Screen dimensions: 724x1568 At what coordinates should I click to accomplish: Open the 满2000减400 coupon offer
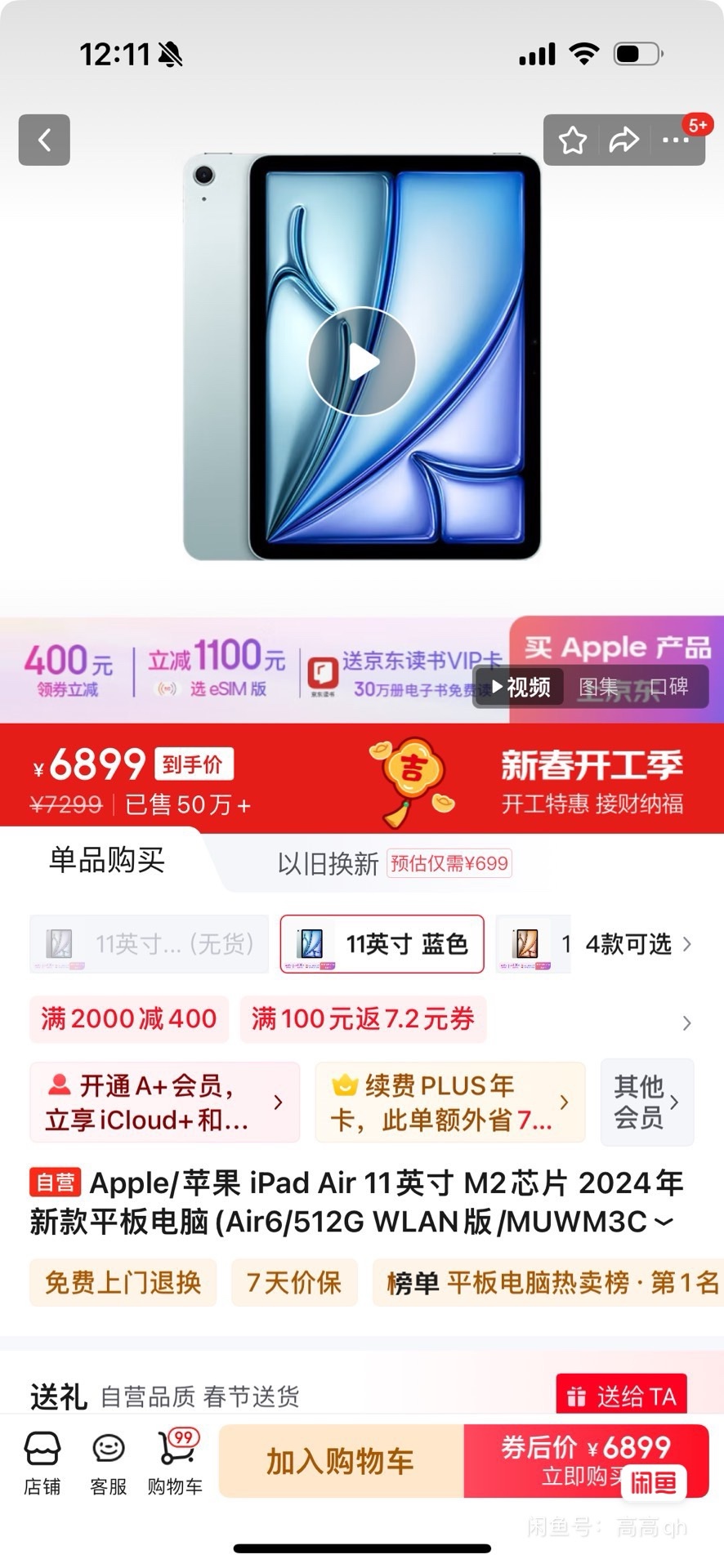pyautogui.click(x=129, y=1018)
